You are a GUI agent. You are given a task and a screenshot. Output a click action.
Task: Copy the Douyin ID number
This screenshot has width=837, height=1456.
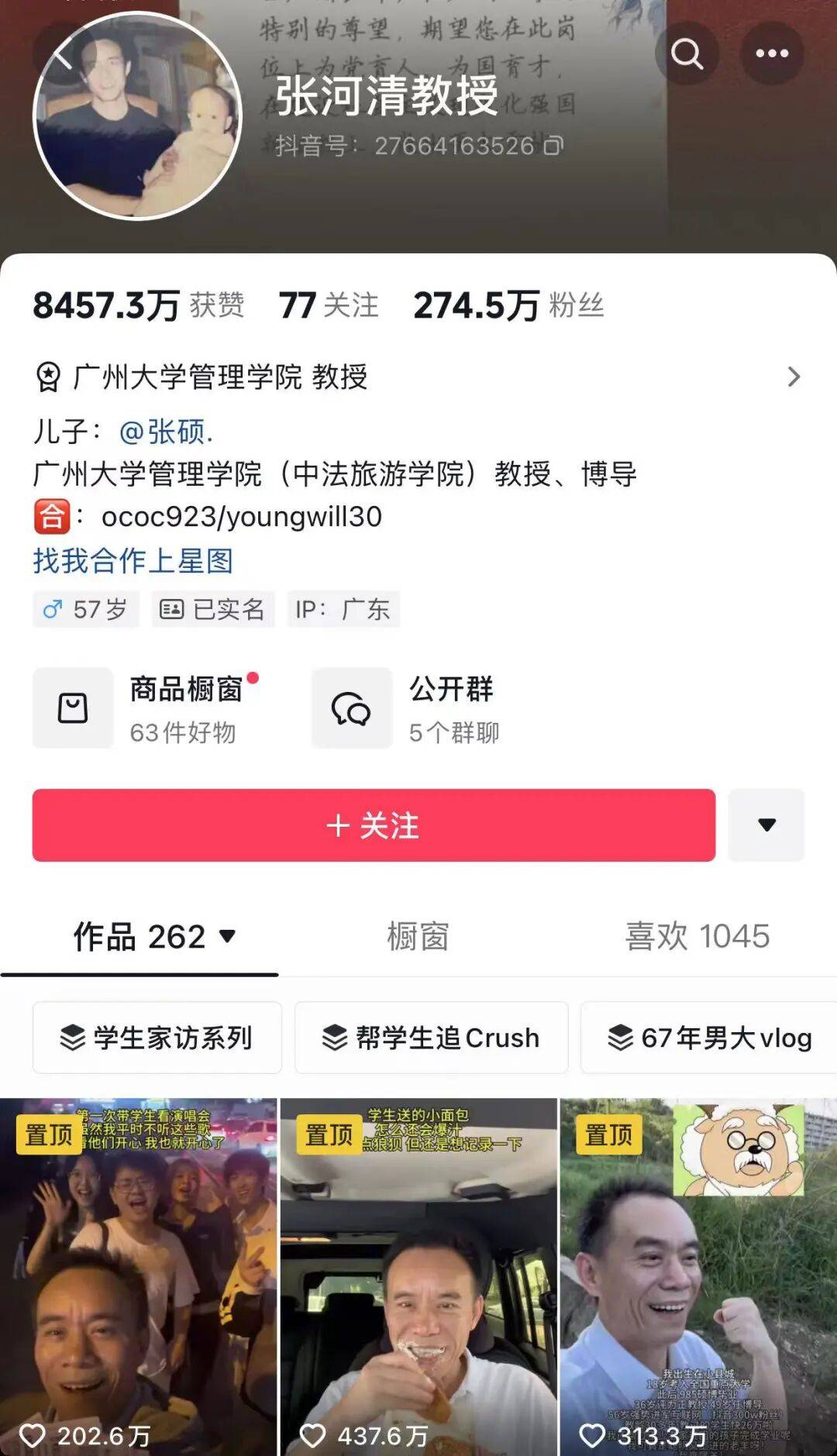[x=553, y=146]
